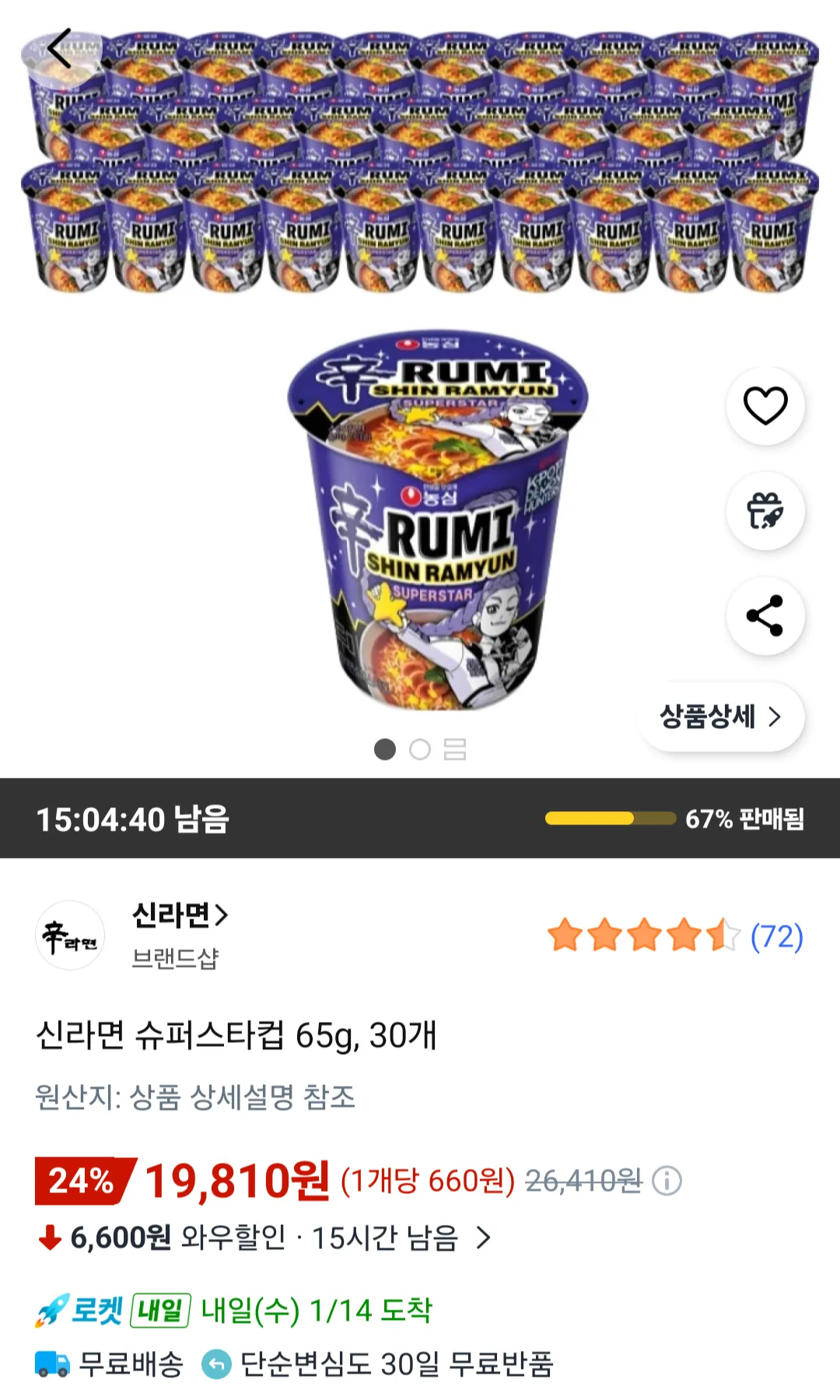The image size is (840, 1400).
Task: Open the gift icon button
Action: pyautogui.click(x=765, y=511)
